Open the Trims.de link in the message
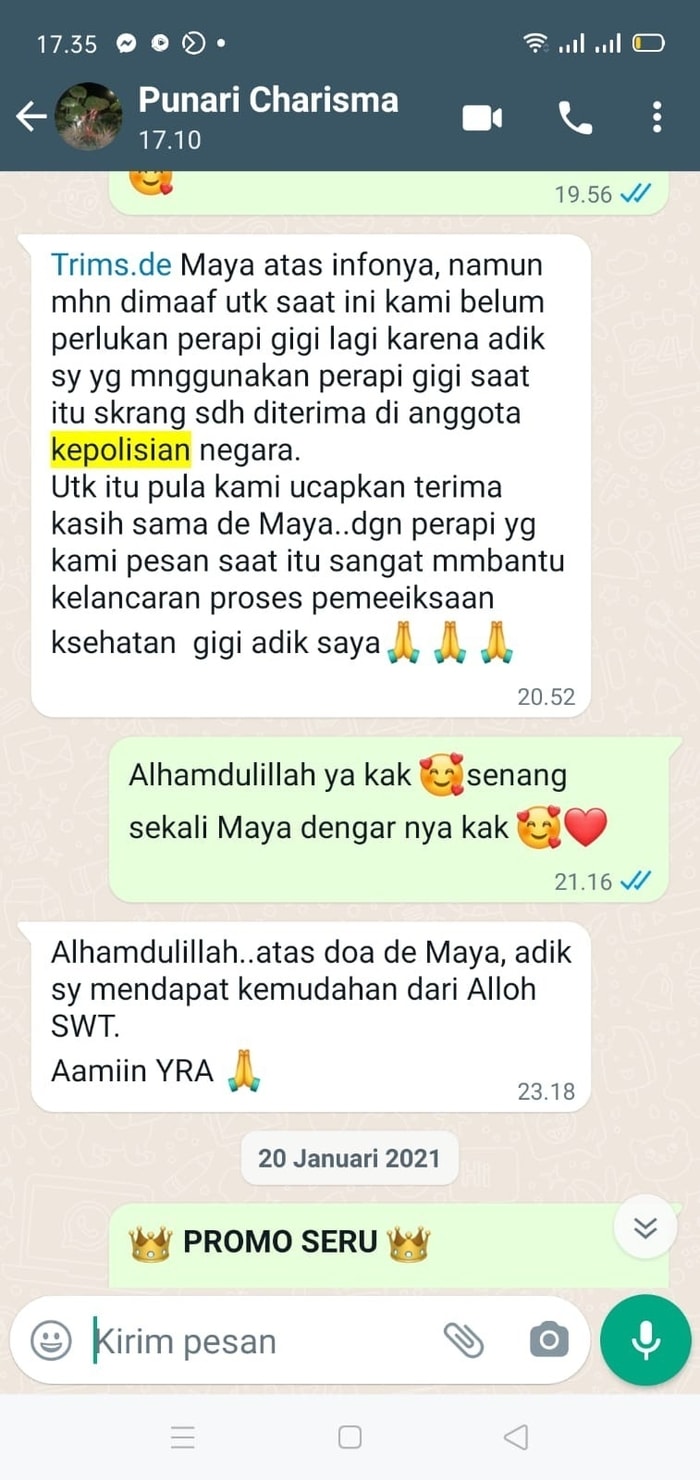This screenshot has height=1480, width=700. pyautogui.click(x=111, y=265)
